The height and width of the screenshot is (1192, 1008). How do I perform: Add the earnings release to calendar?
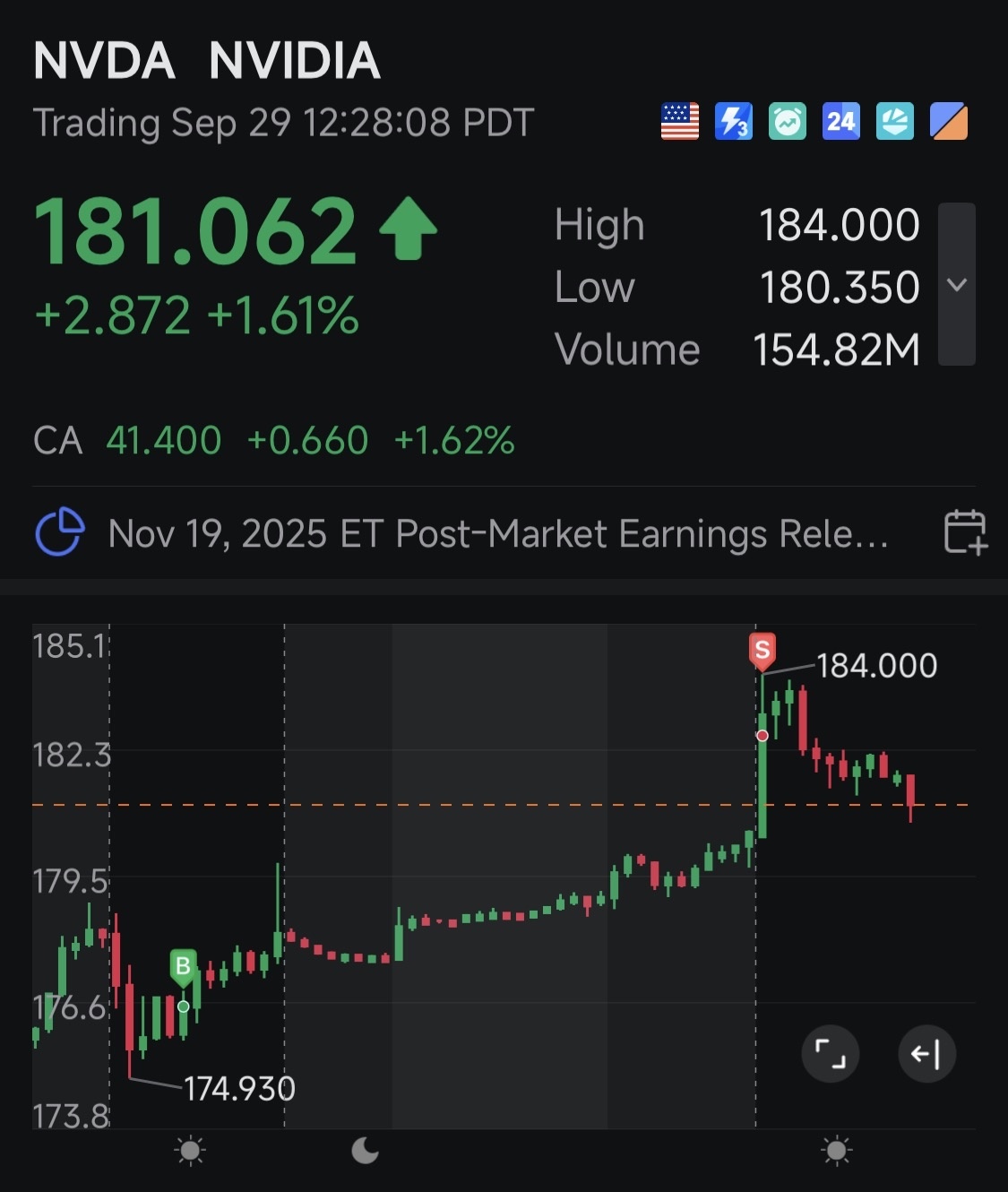(965, 532)
